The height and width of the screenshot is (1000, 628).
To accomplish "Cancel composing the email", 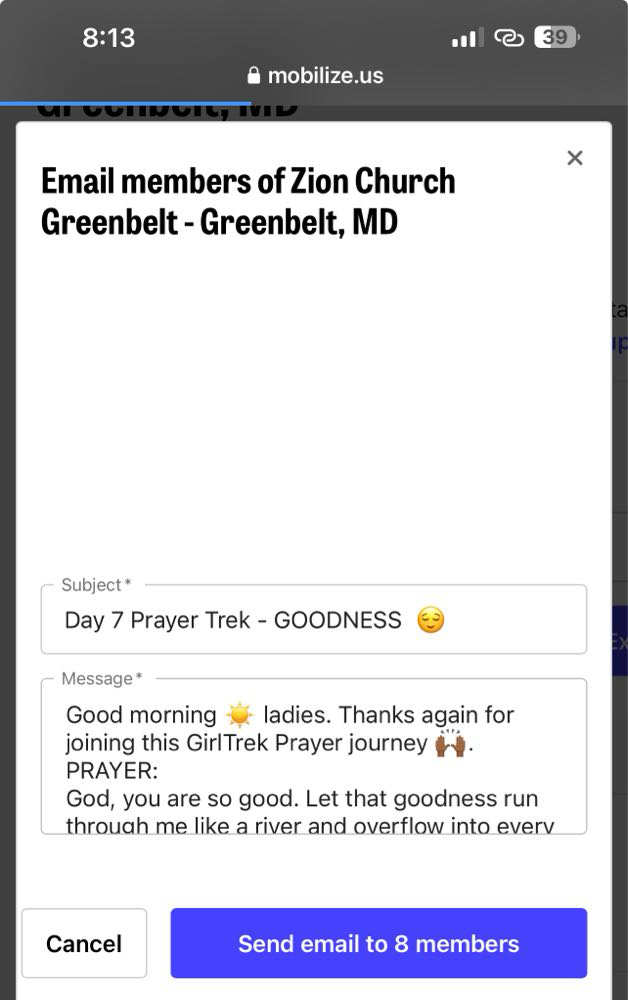I will click(x=84, y=943).
